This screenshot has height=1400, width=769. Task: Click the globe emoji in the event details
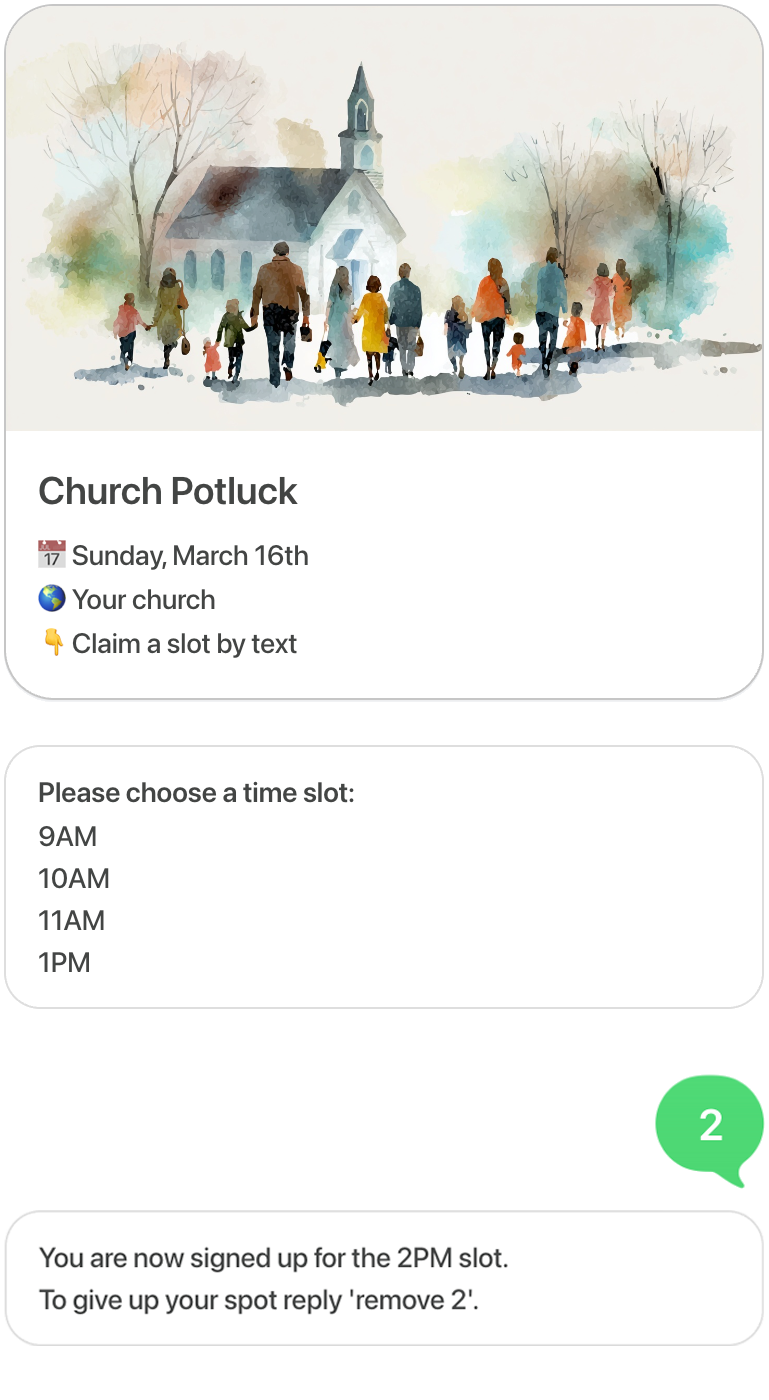tap(53, 598)
